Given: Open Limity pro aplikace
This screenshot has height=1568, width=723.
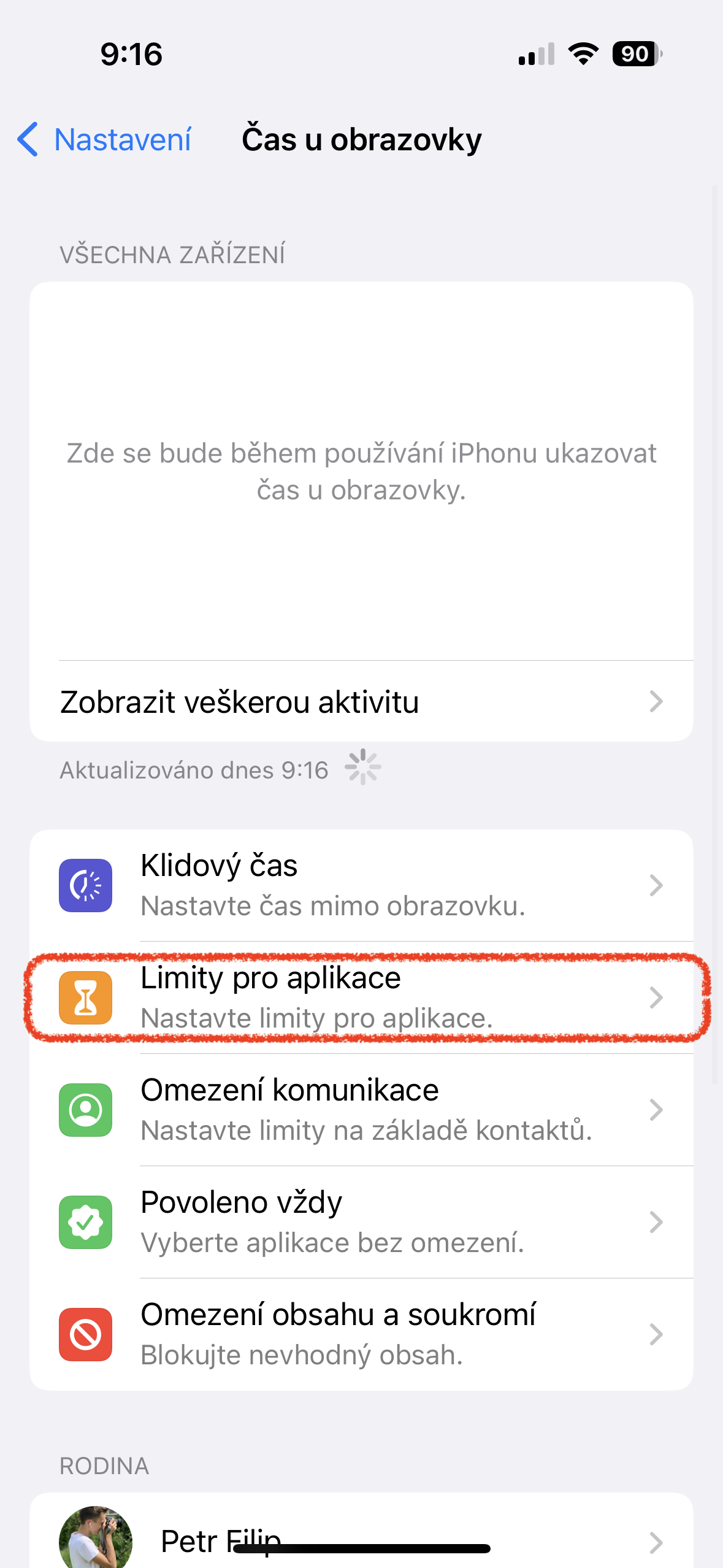Looking at the screenshot, I should click(x=361, y=997).
